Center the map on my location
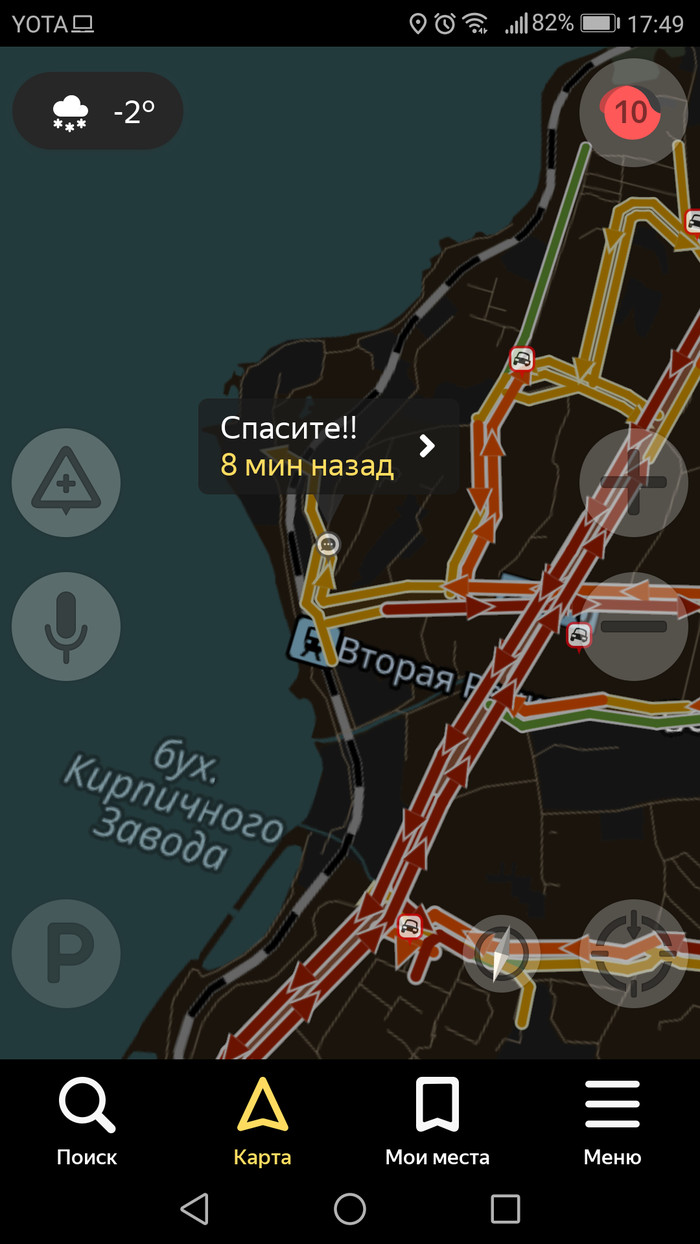 (x=633, y=953)
